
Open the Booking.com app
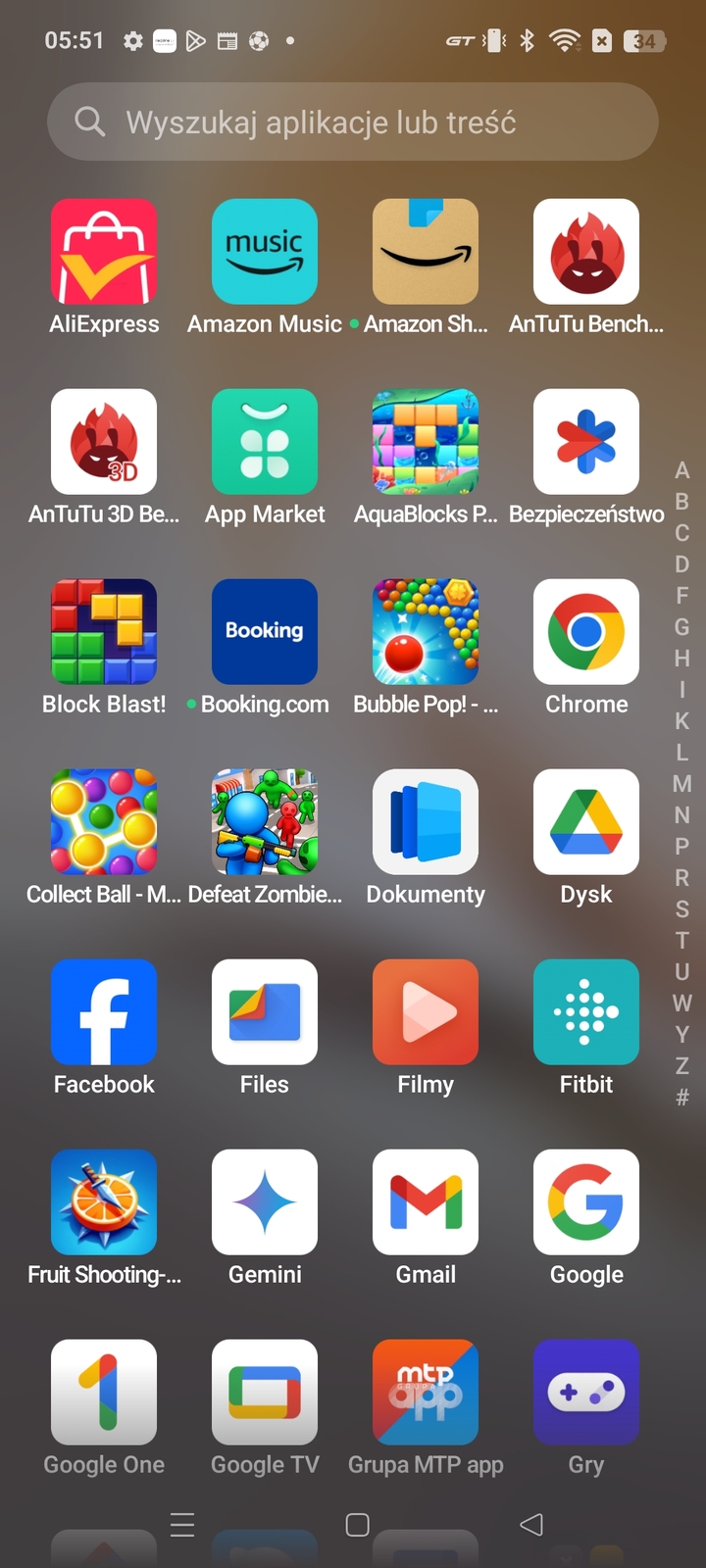(265, 632)
